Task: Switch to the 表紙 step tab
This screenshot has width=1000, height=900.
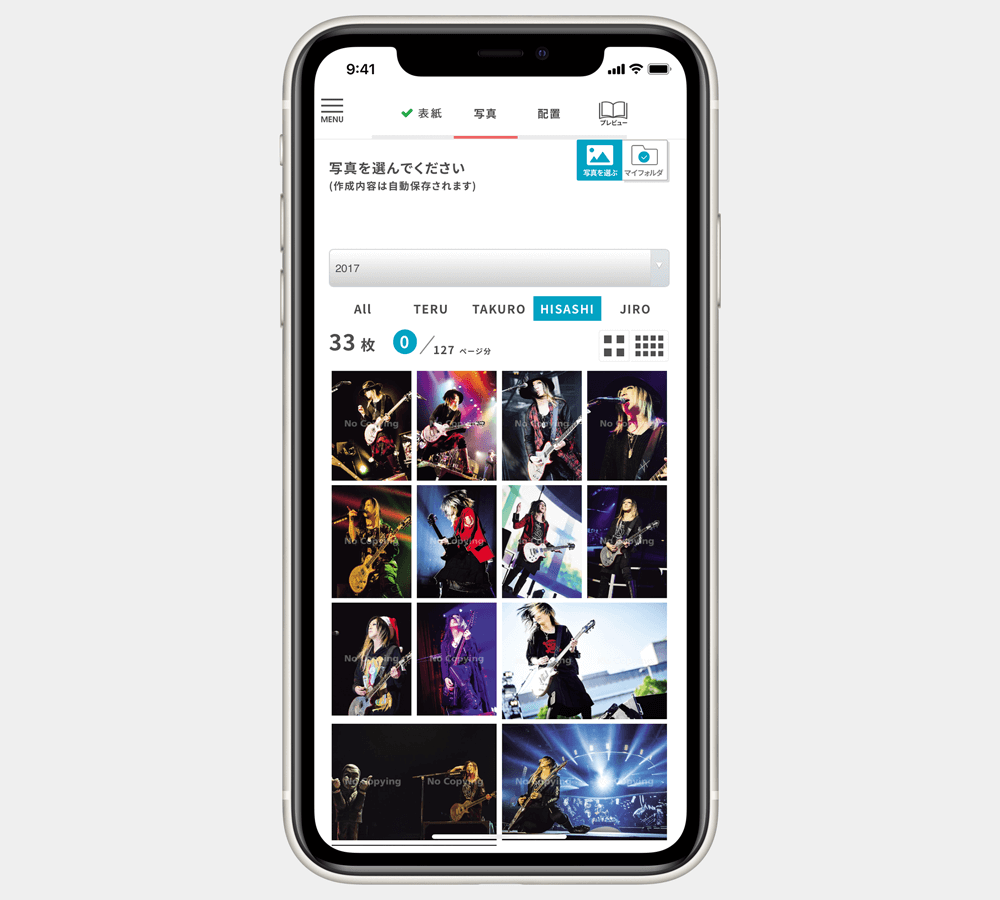Action: (x=421, y=114)
